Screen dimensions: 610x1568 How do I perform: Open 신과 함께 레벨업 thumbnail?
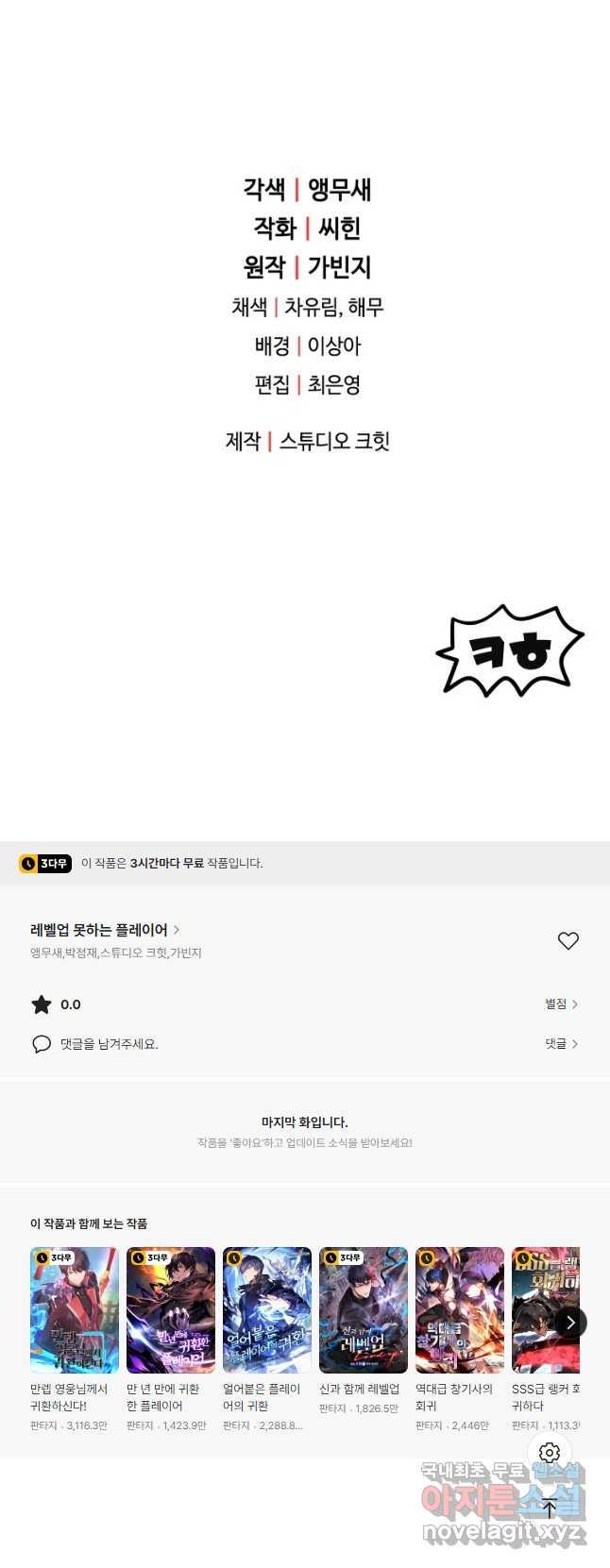(364, 1309)
